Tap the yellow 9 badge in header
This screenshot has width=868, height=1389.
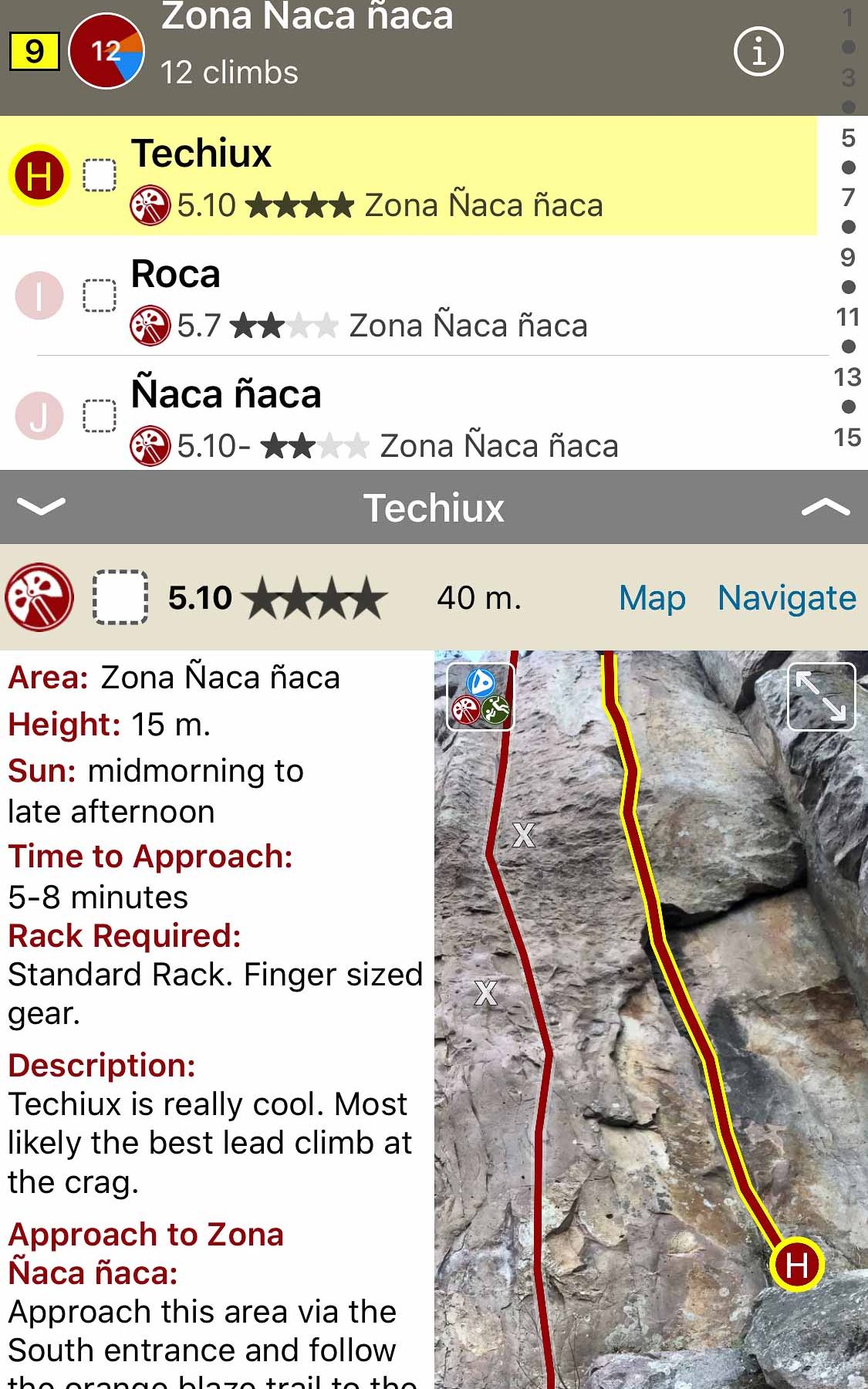pos(34,52)
